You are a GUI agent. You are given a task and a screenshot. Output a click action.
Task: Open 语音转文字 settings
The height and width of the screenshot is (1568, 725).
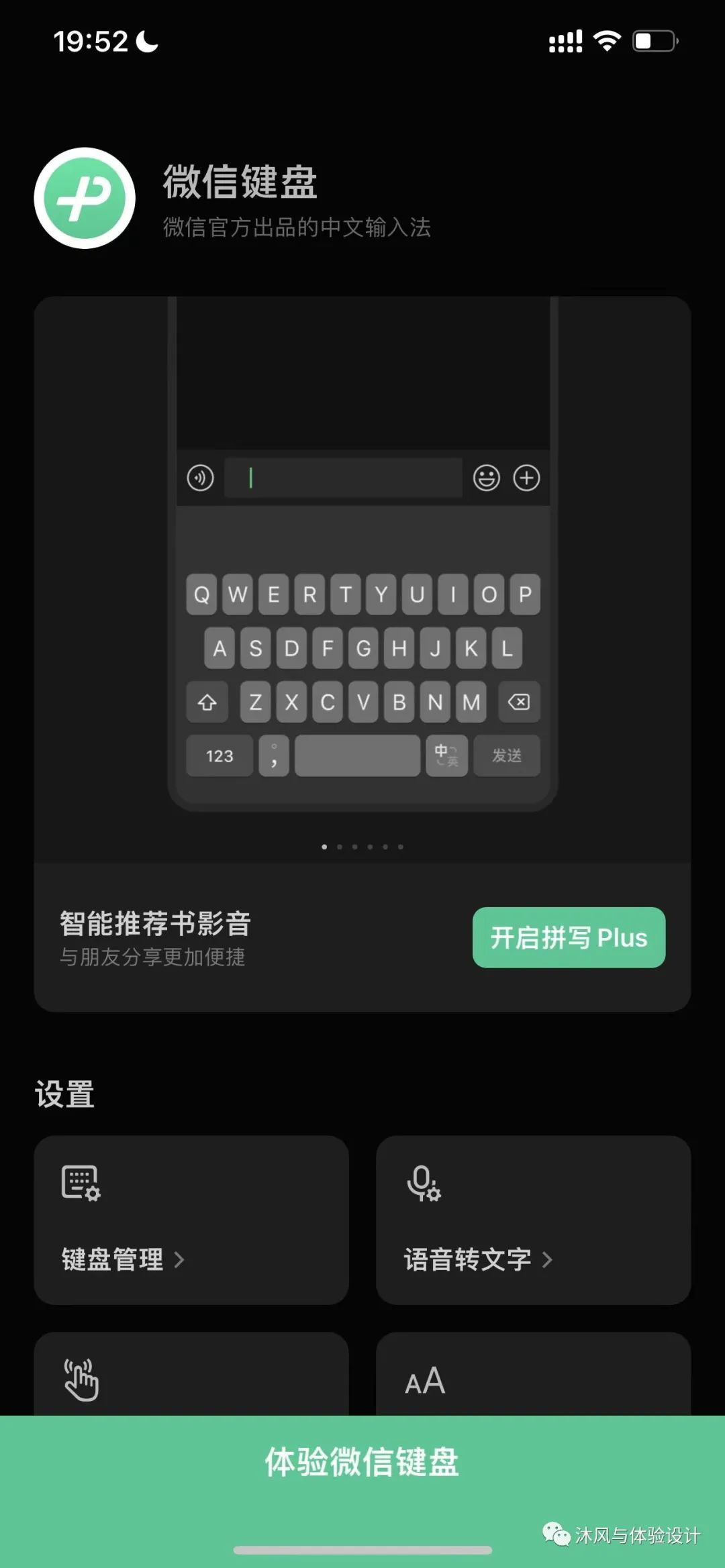[533, 1220]
